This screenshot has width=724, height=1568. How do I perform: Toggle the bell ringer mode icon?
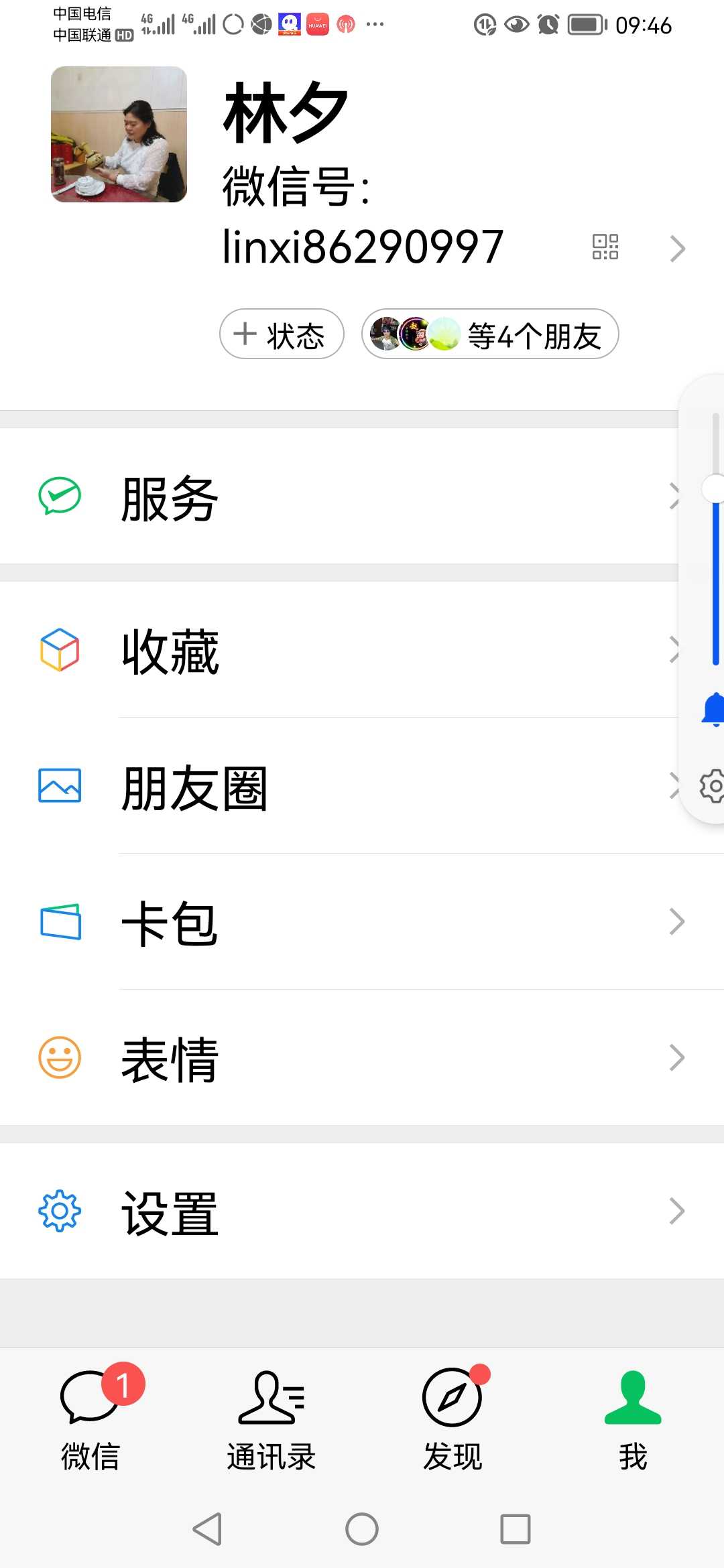[713, 710]
